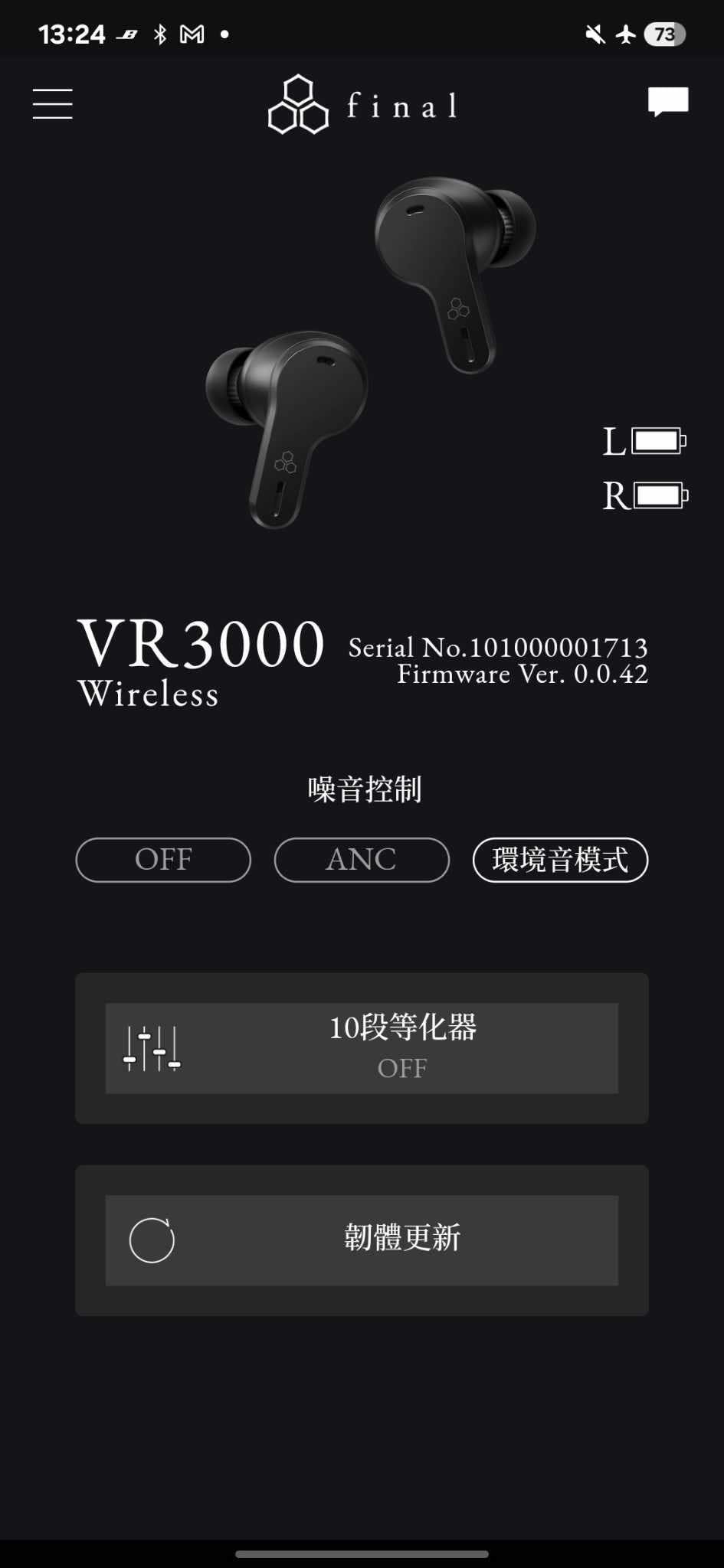Switch noise control to ANC
The image size is (724, 1568).
click(x=362, y=860)
